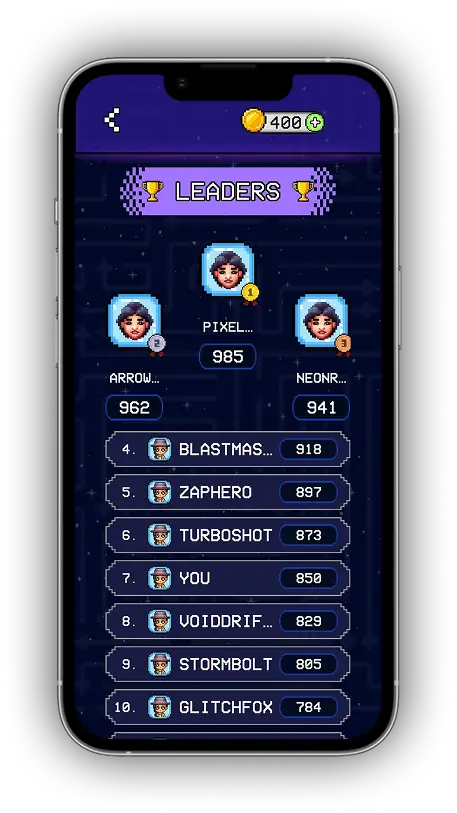Select ZAPHERO in the ranking list
The width and height of the screenshot is (457, 813).
click(228, 492)
